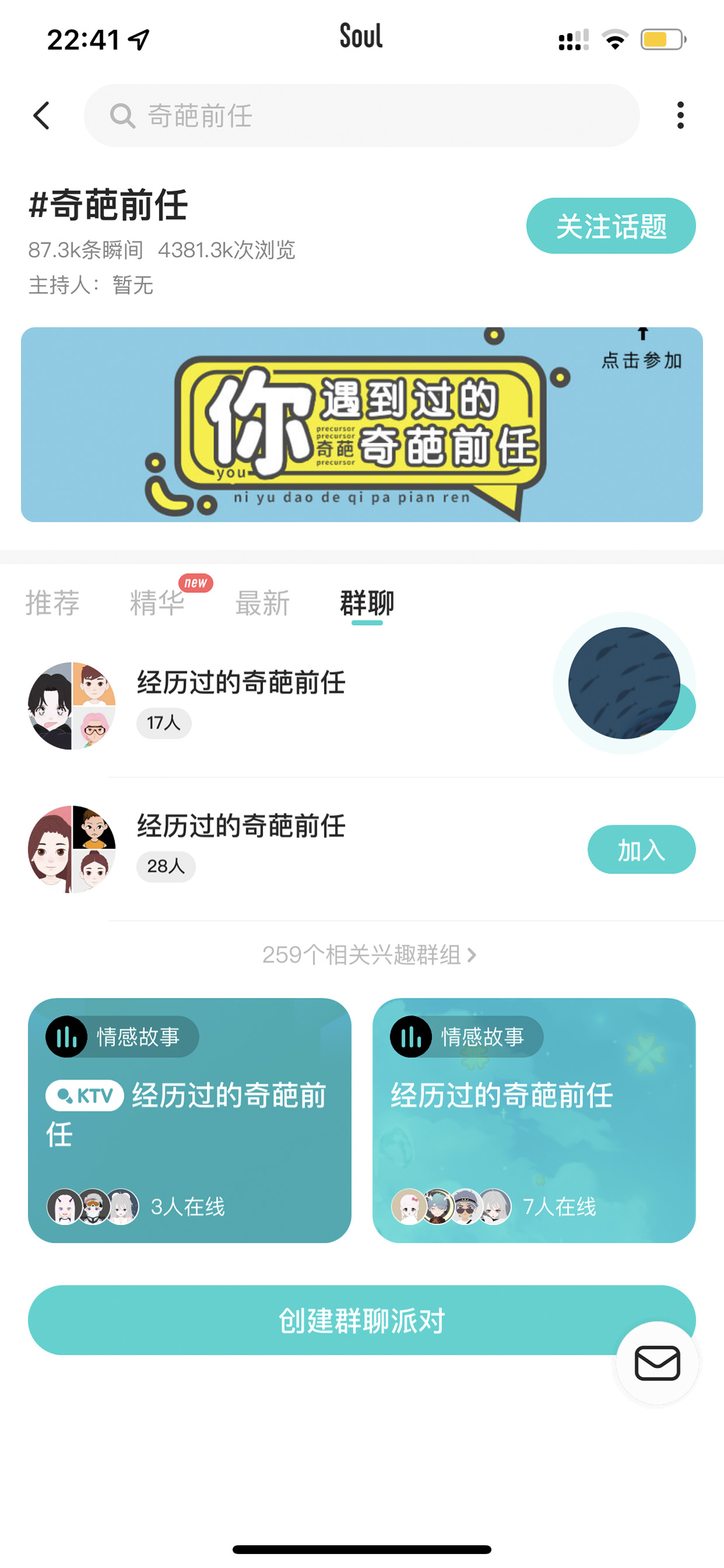Image resolution: width=724 pixels, height=1568 pixels.
Task: Open 259个相关兴趣群组 link
Action: [368, 955]
